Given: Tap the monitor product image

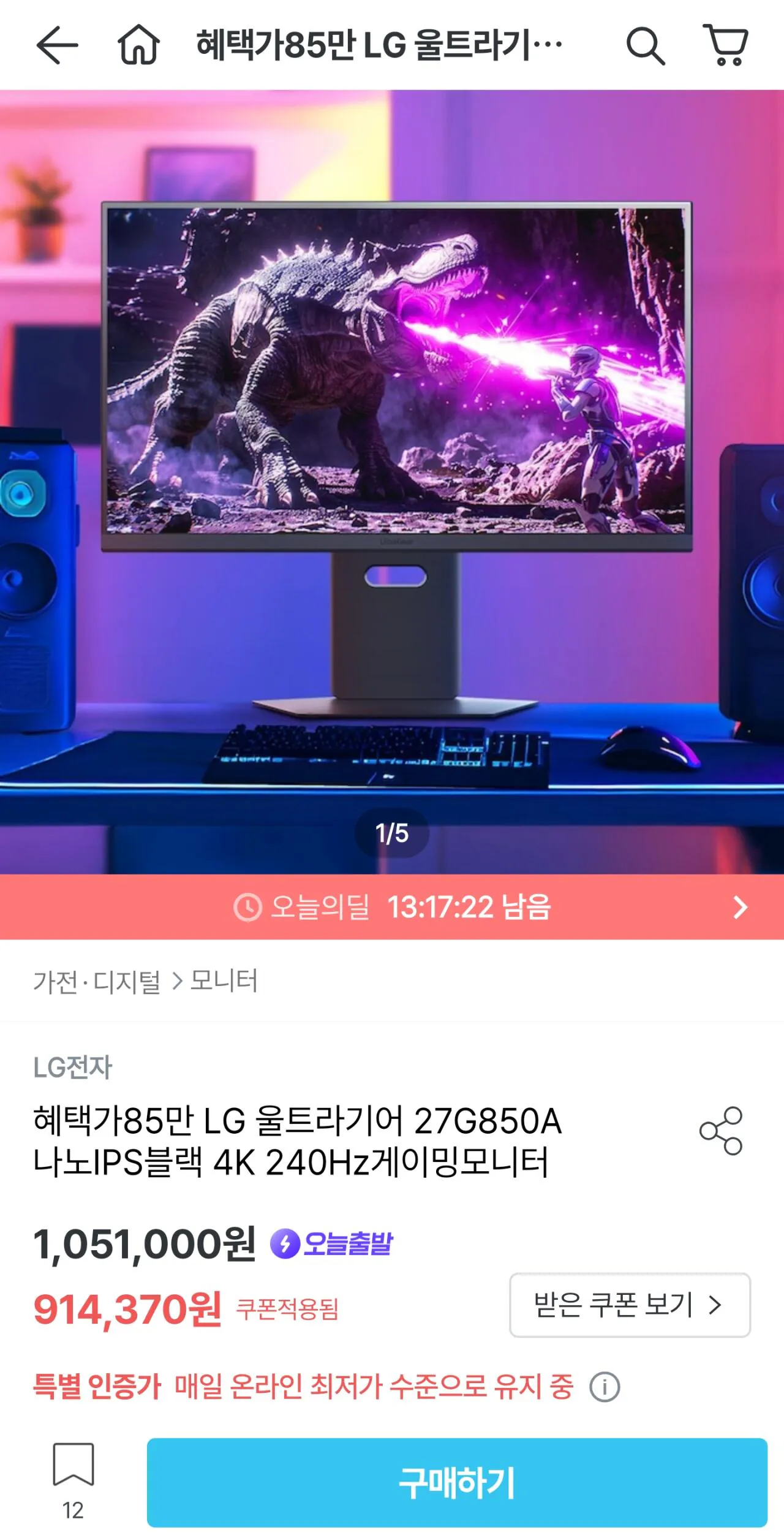Looking at the screenshot, I should click(392, 466).
